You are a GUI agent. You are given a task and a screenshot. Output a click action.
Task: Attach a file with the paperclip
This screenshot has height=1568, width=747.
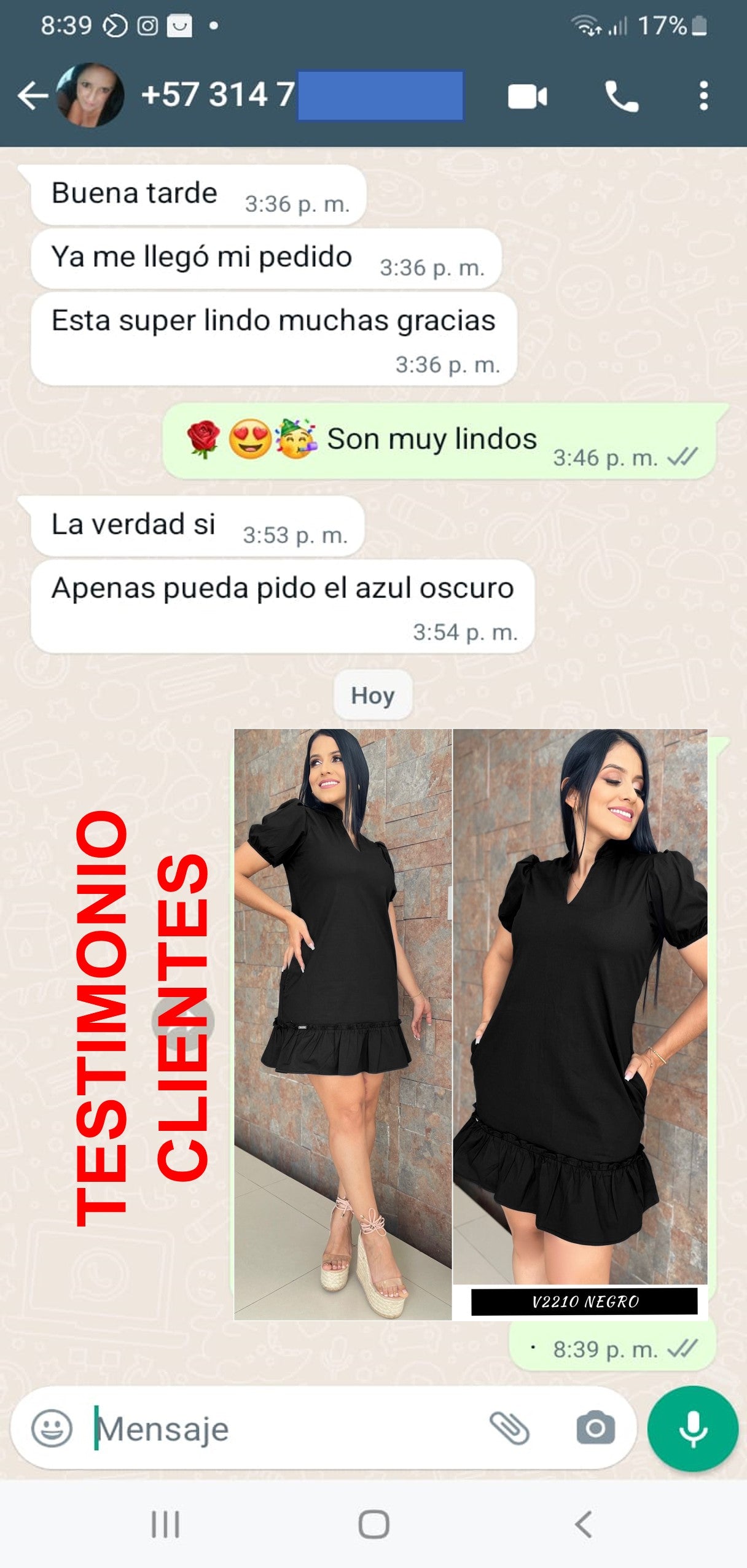(509, 1428)
